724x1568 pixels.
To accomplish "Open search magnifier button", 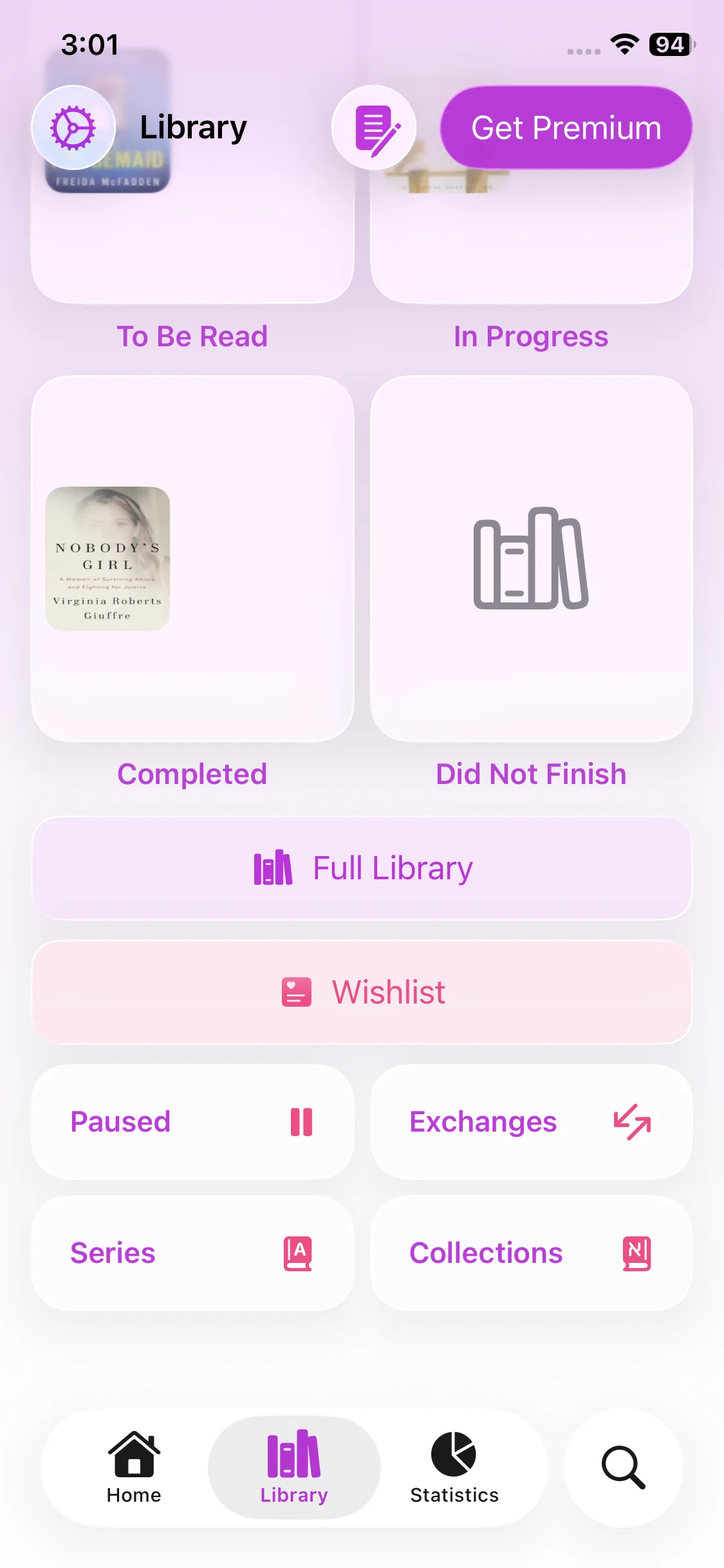I will pyautogui.click(x=623, y=1467).
